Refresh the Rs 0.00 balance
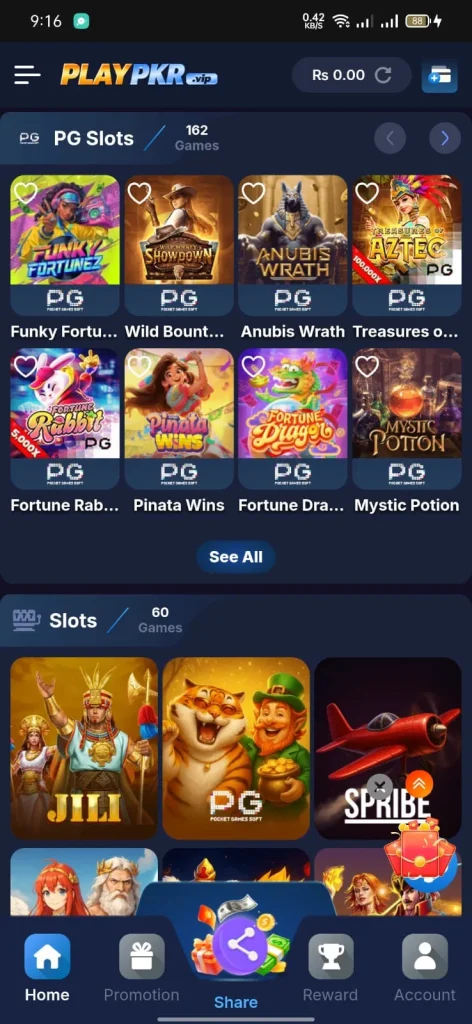 [x=383, y=75]
